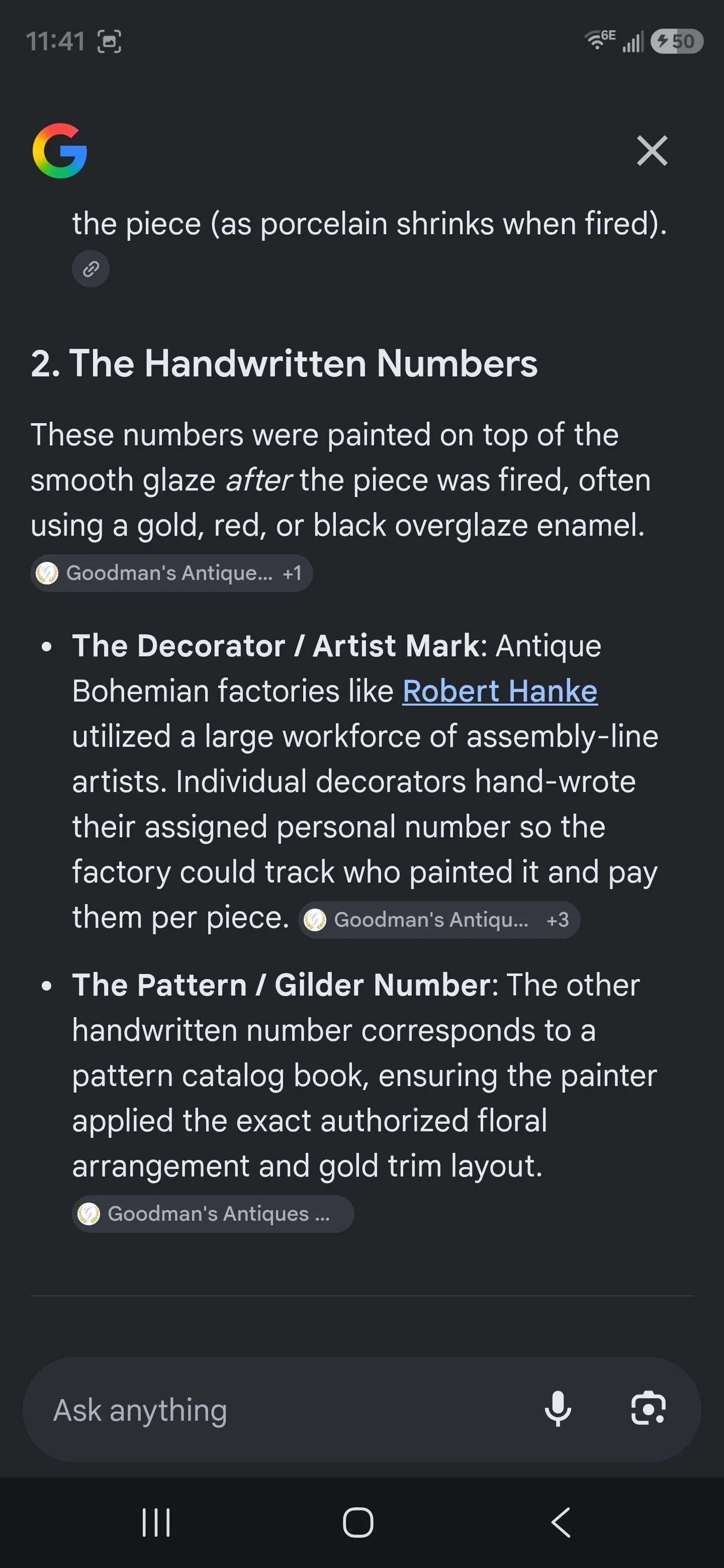
Task: Open Goodman's Antiques source chip under gold trim layout
Action: coord(213,1214)
